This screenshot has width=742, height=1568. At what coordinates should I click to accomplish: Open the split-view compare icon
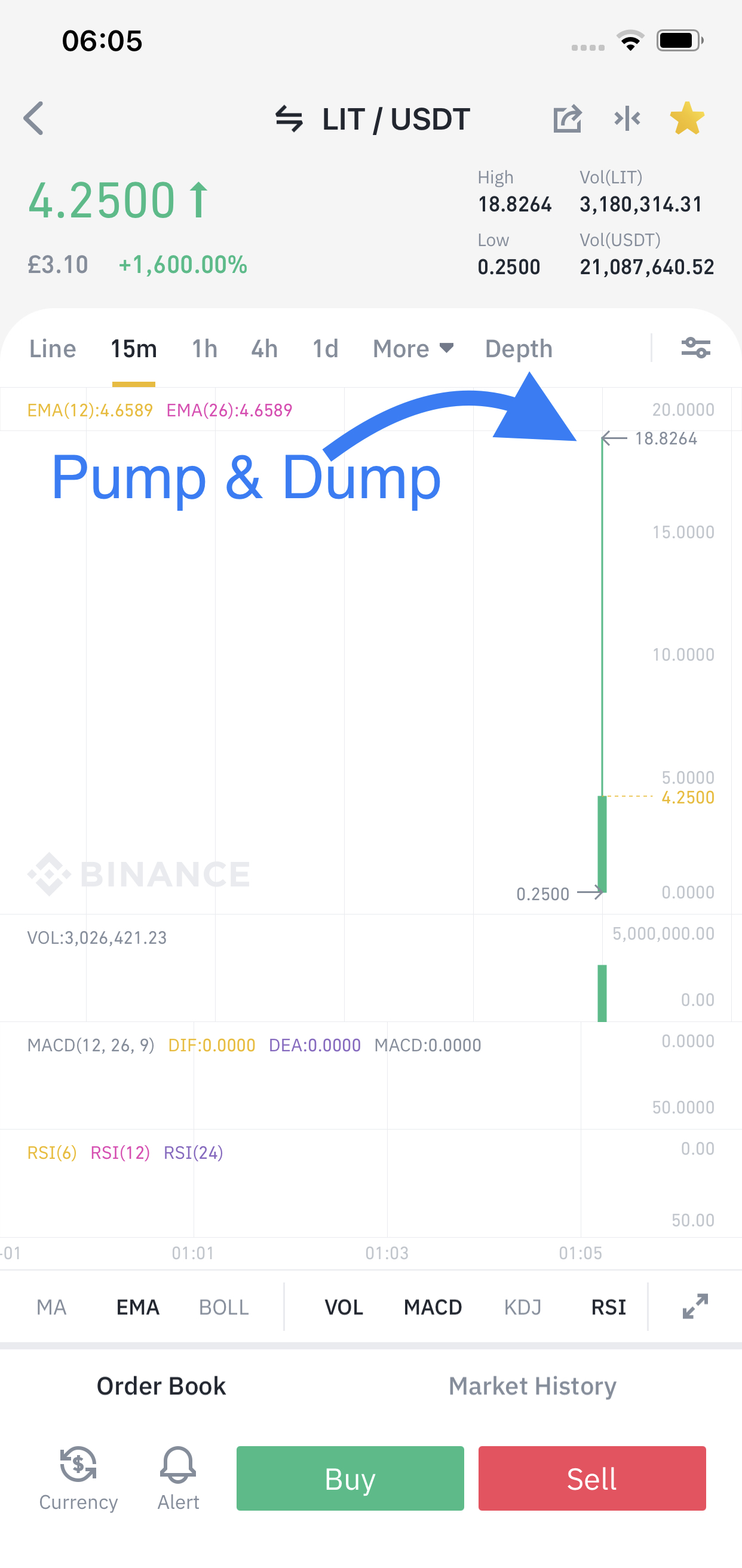[x=627, y=118]
